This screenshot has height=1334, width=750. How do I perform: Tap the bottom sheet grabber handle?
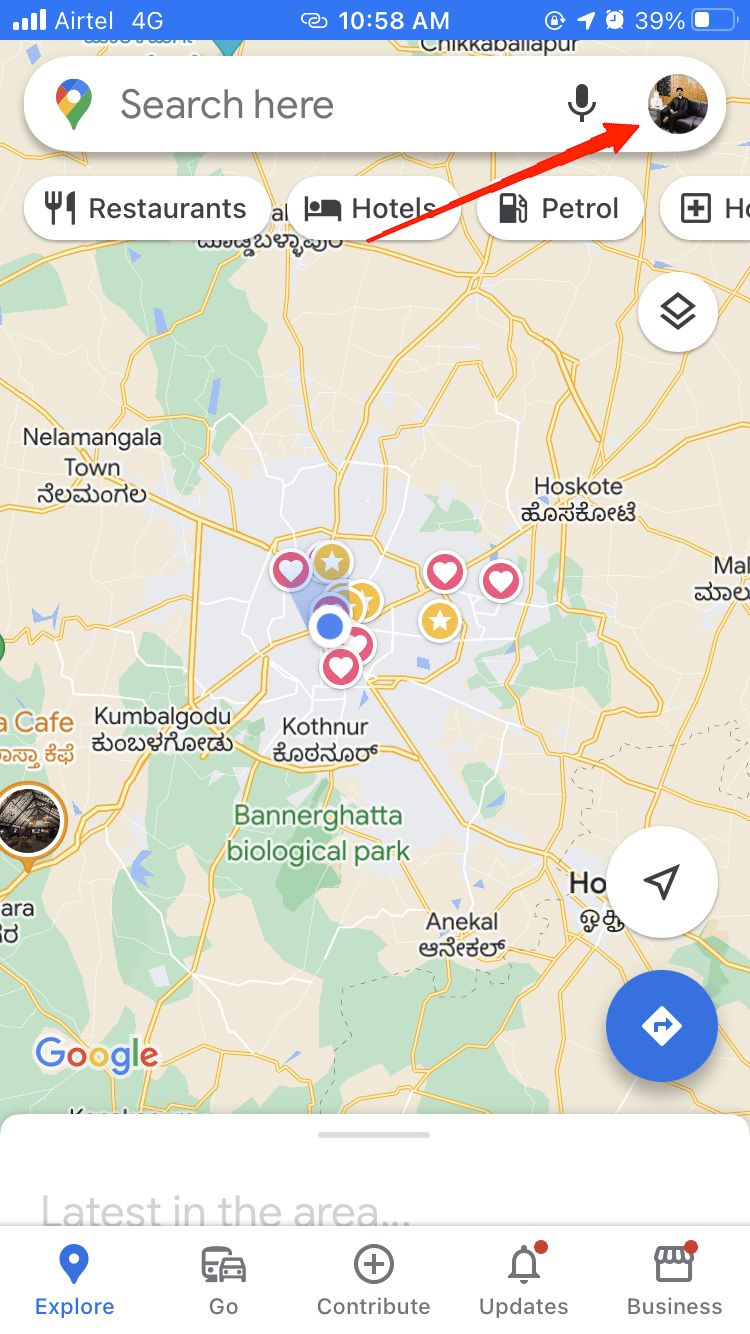[374, 1135]
